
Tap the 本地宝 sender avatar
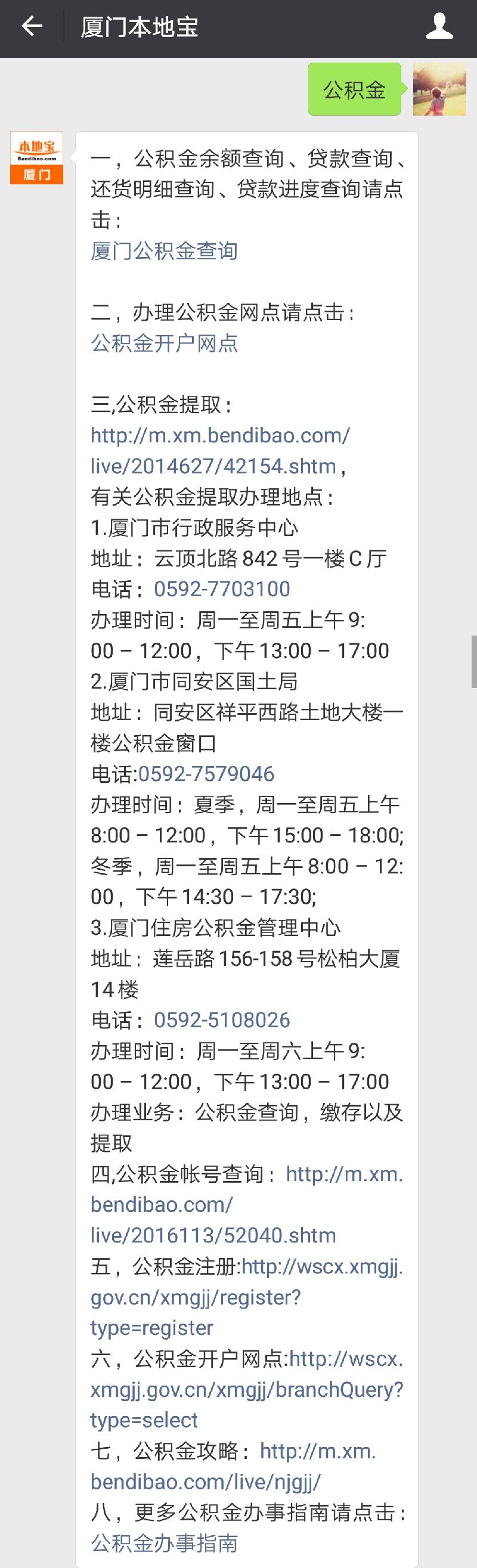[x=36, y=158]
